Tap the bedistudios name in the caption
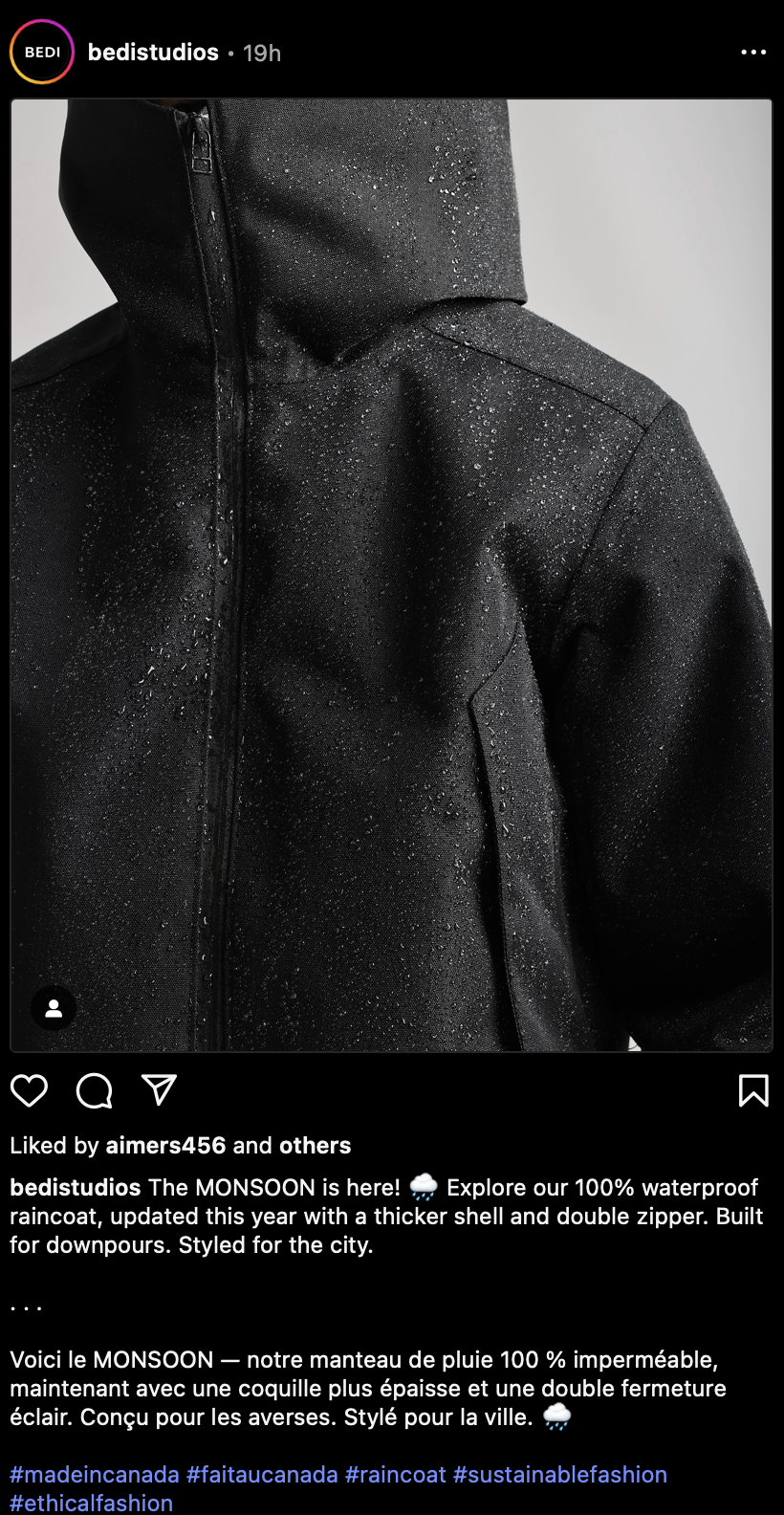 pyautogui.click(x=76, y=1187)
